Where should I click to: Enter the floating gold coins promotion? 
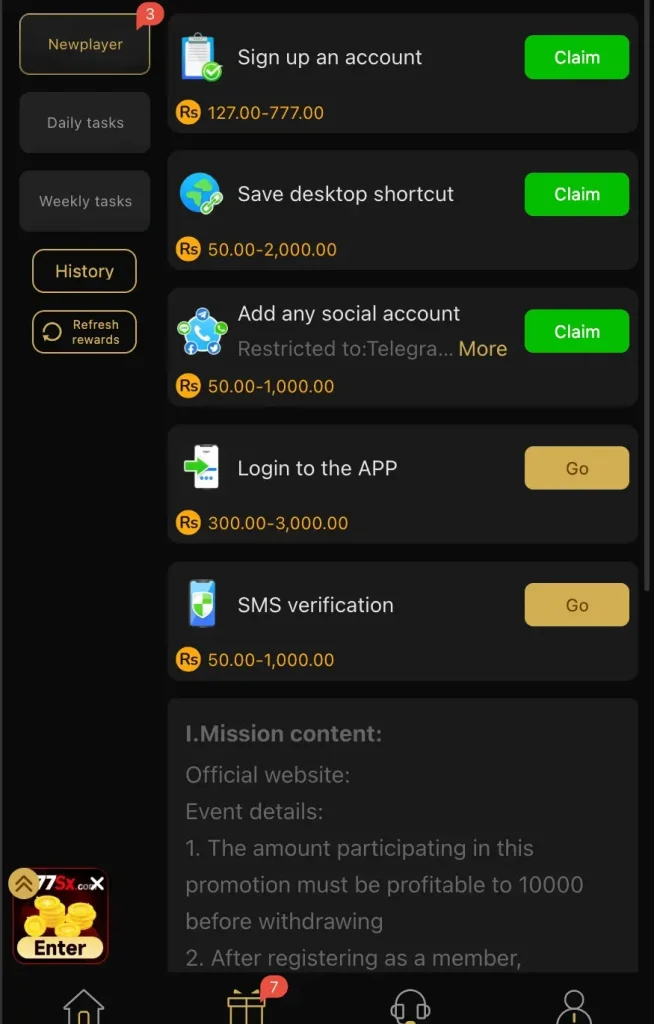pyautogui.click(x=60, y=947)
